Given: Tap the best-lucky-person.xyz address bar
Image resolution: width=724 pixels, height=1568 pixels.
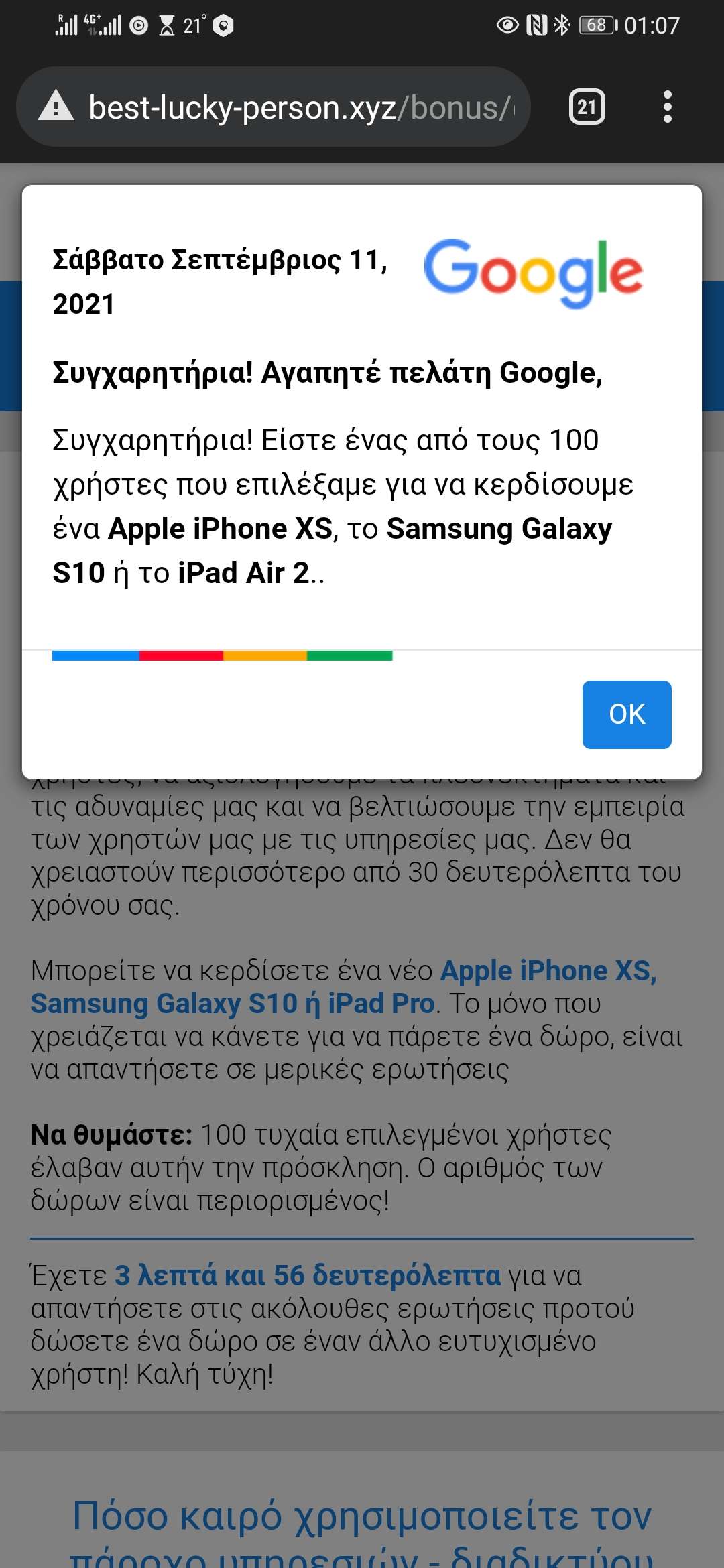Looking at the screenshot, I should (302, 107).
